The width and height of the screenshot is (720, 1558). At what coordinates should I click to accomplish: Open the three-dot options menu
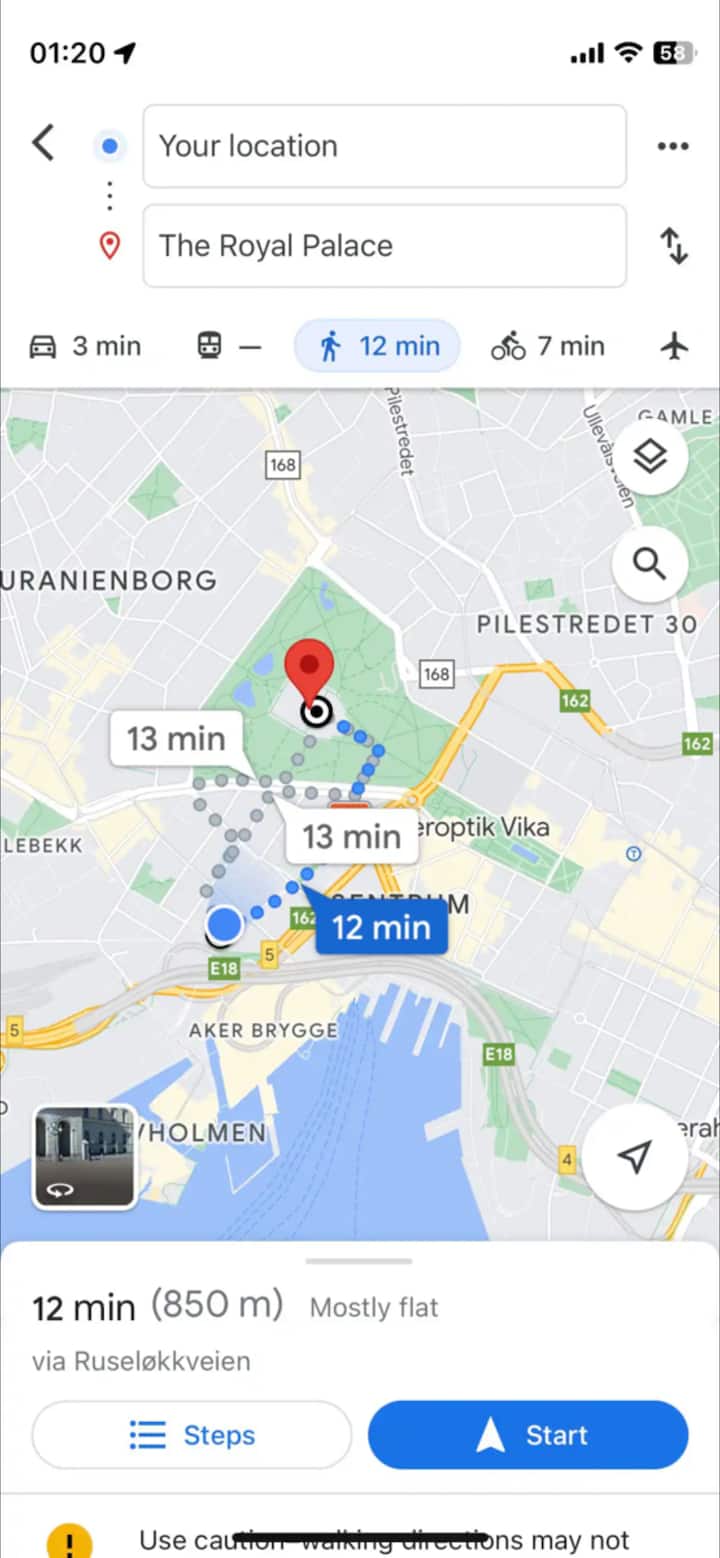pyautogui.click(x=673, y=146)
